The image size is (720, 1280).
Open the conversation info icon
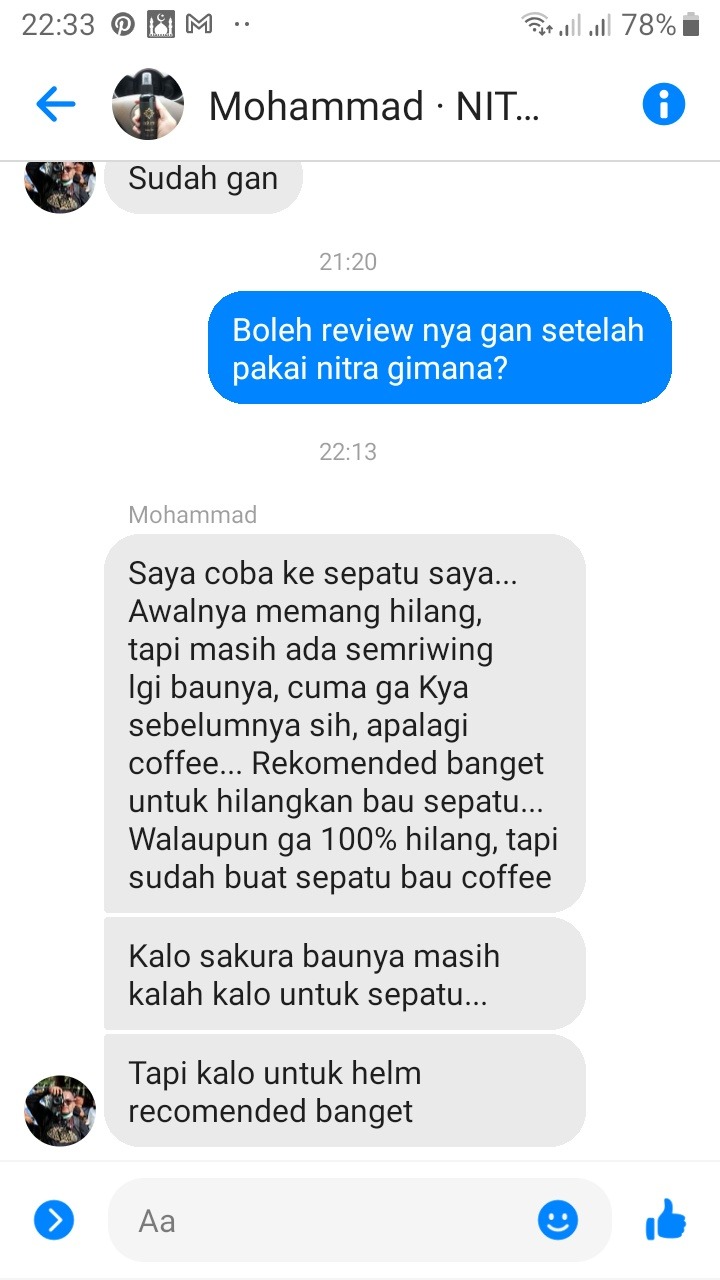[x=663, y=104]
